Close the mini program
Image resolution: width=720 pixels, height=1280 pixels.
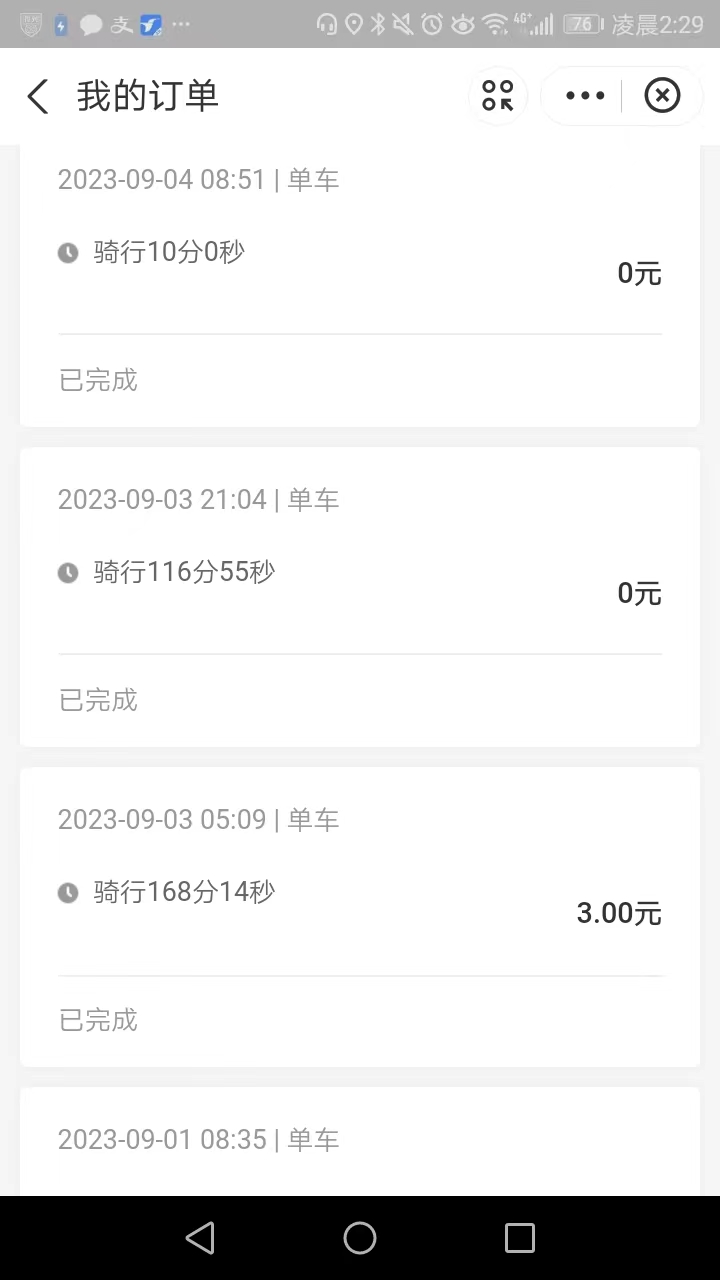coord(662,96)
